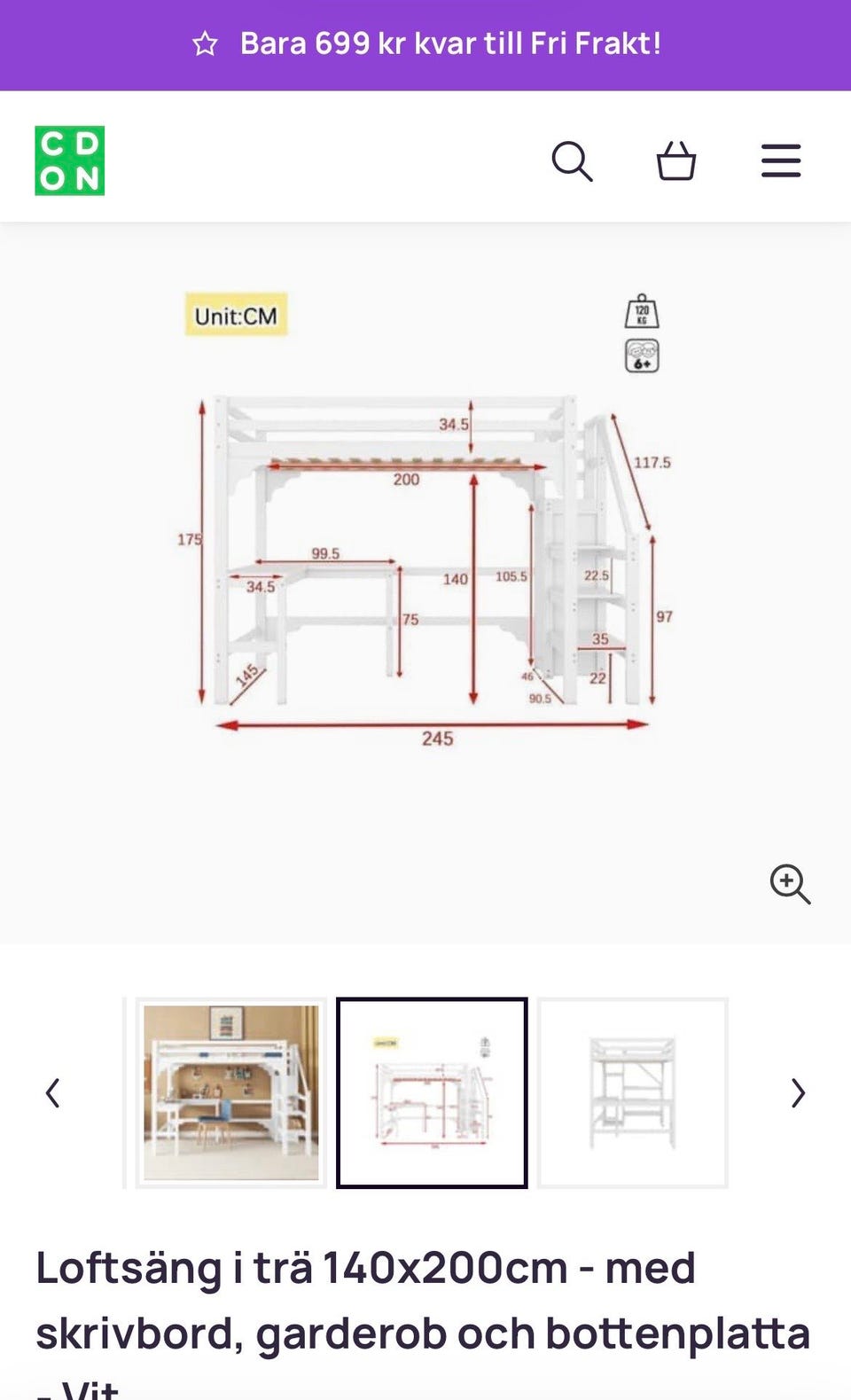Viewport: 851px width, 1400px height.
Task: Select the dimensions diagram thumbnail
Action: (432, 1092)
